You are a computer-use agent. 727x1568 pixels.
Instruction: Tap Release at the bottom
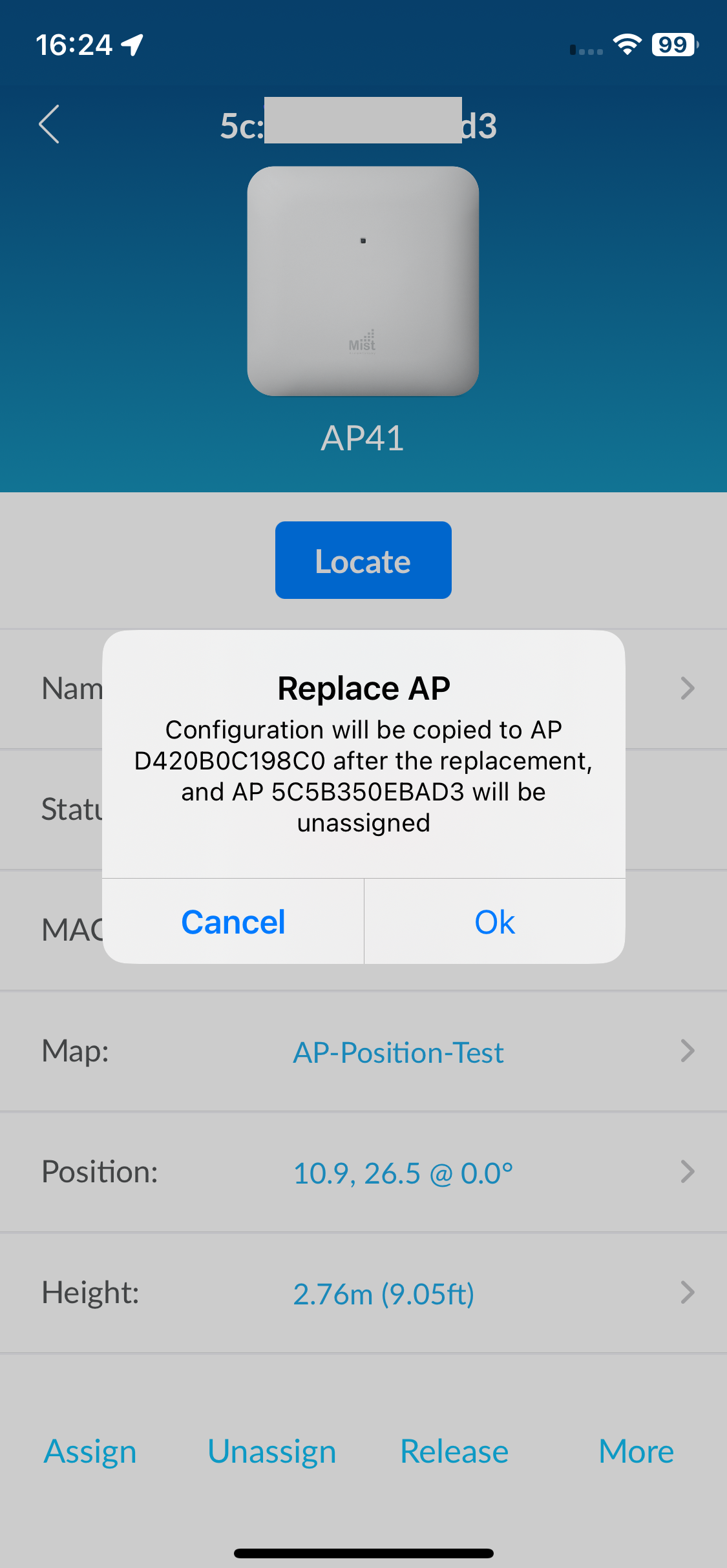click(x=454, y=1452)
